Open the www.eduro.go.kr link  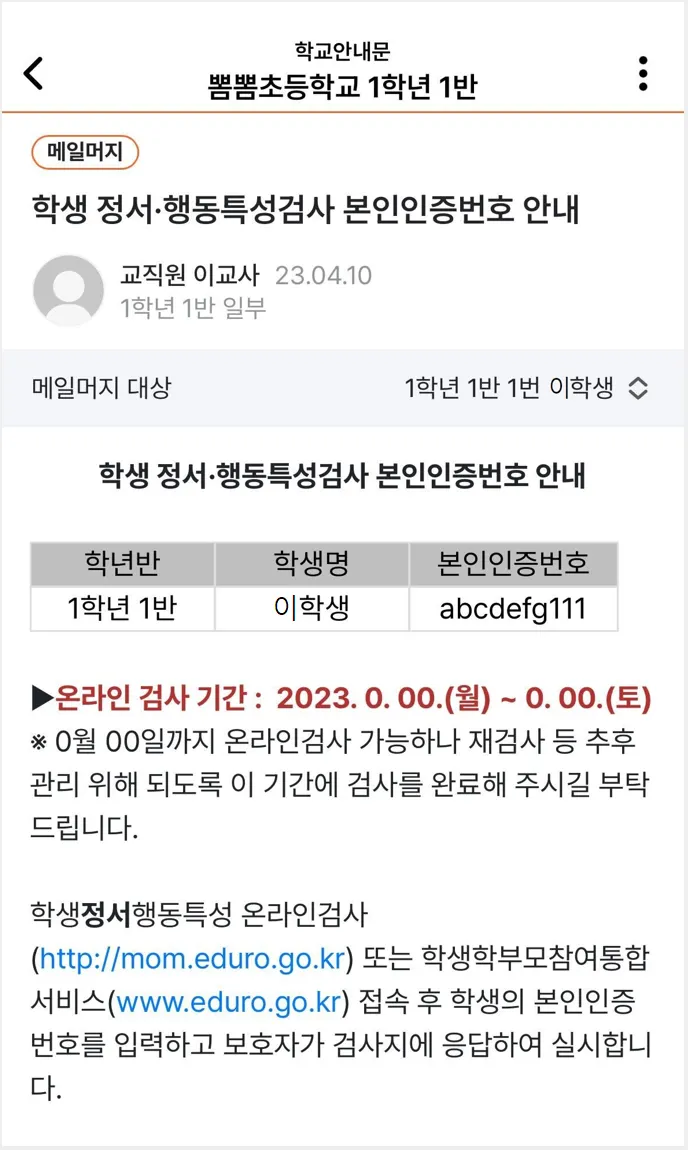pos(230,1002)
